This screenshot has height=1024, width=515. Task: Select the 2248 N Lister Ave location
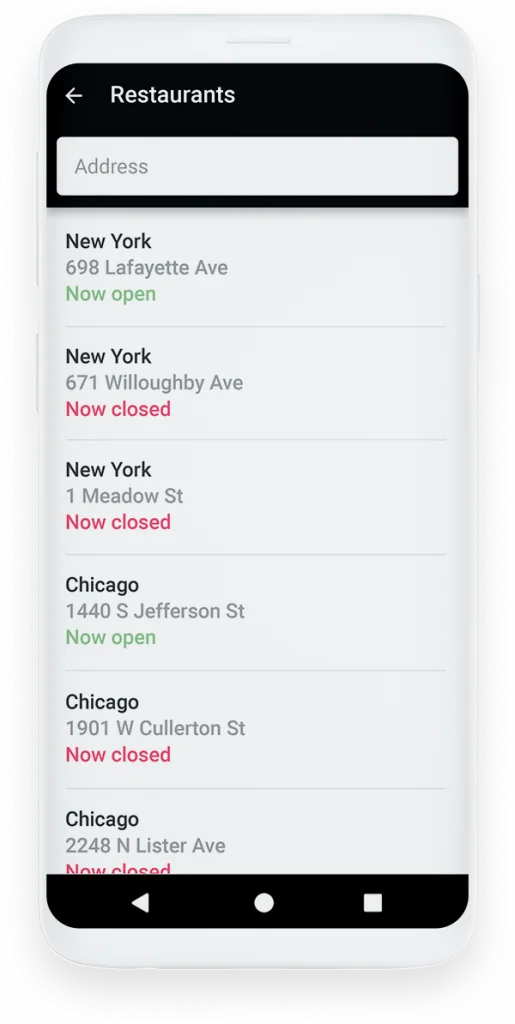pyautogui.click(x=257, y=831)
